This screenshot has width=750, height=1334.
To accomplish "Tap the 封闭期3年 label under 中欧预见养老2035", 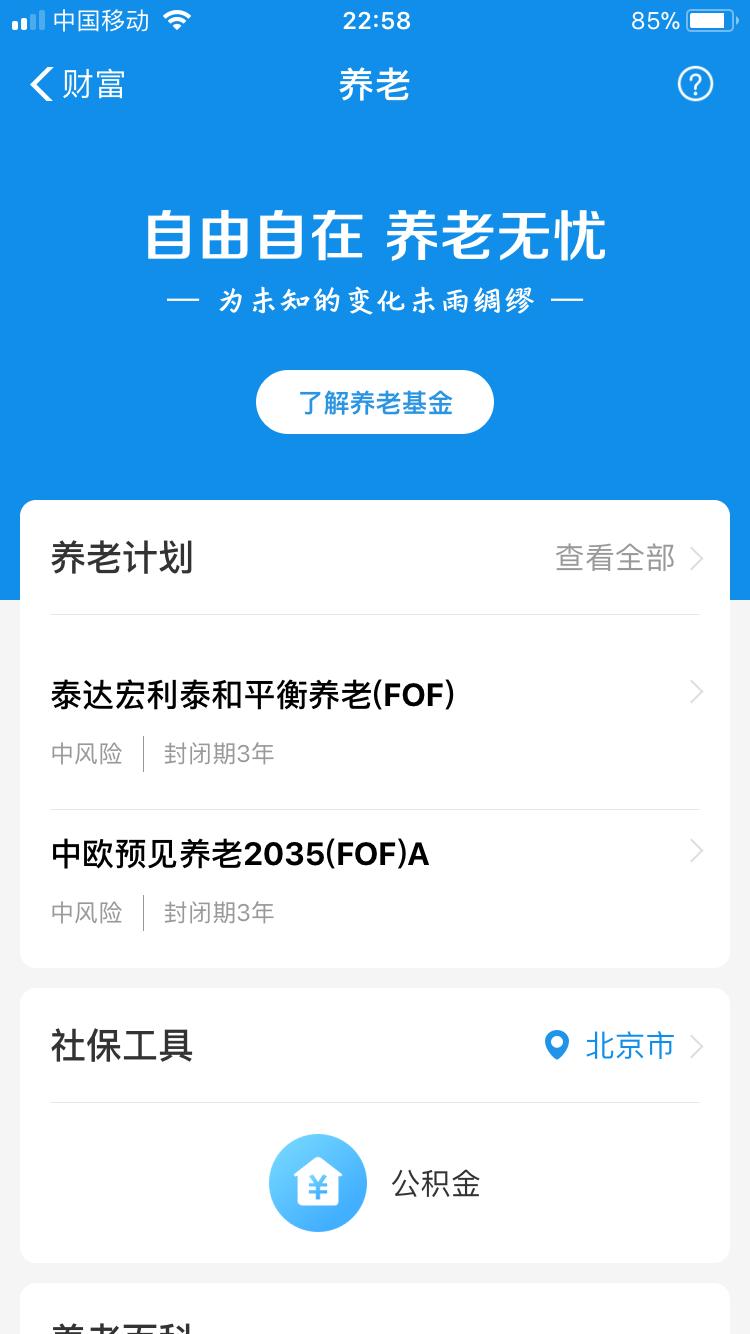I will [x=219, y=912].
